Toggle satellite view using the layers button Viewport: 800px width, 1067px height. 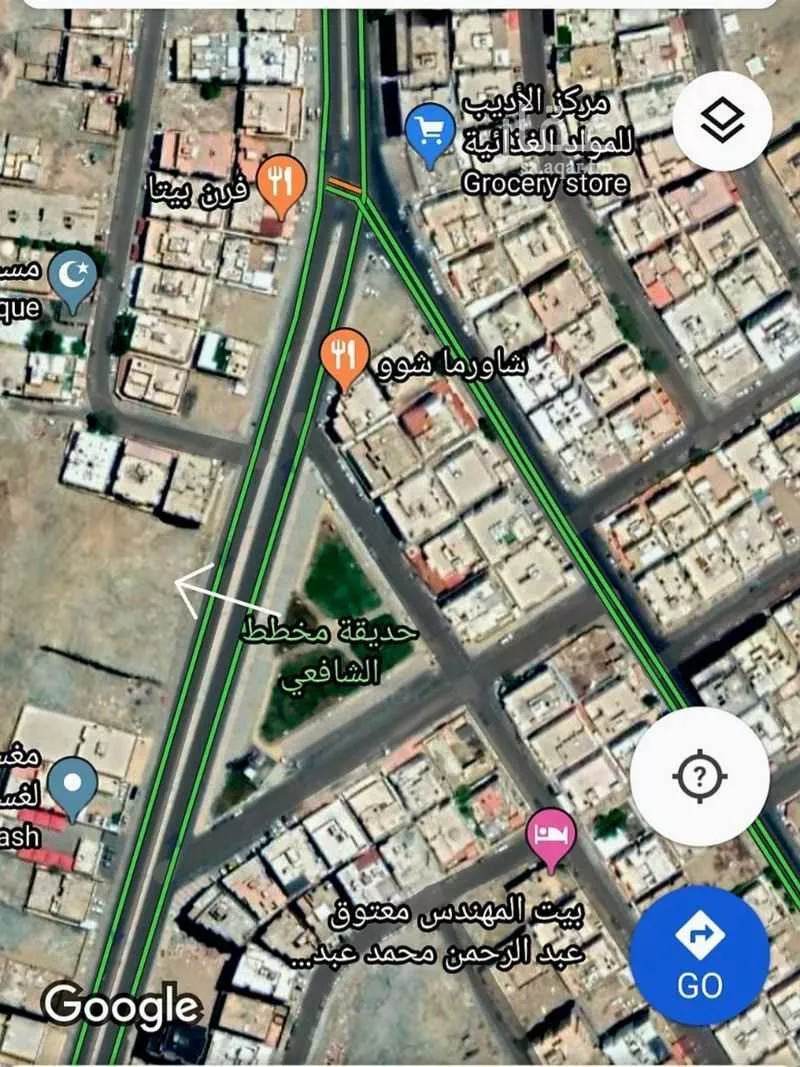pyautogui.click(x=723, y=122)
